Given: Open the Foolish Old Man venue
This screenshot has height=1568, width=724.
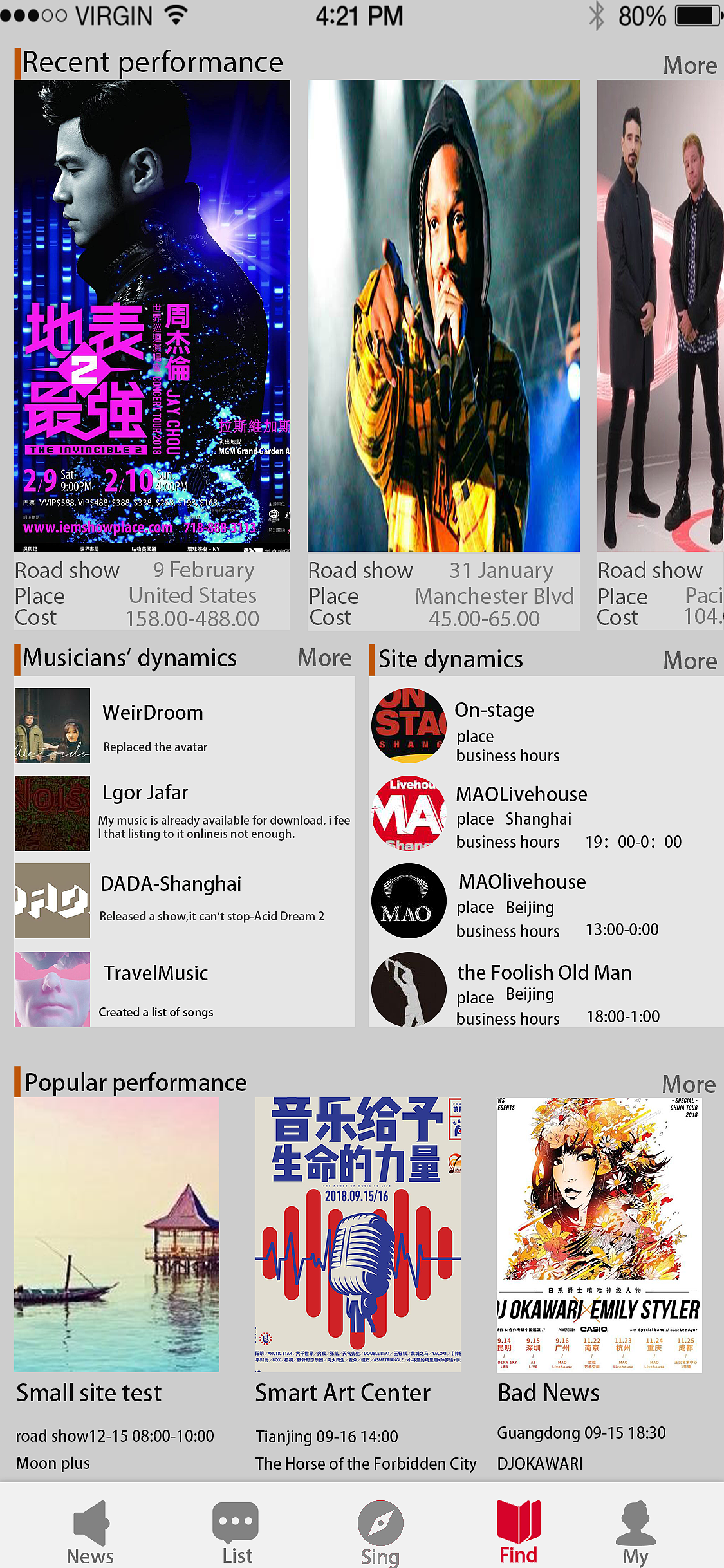Looking at the screenshot, I should click(544, 990).
